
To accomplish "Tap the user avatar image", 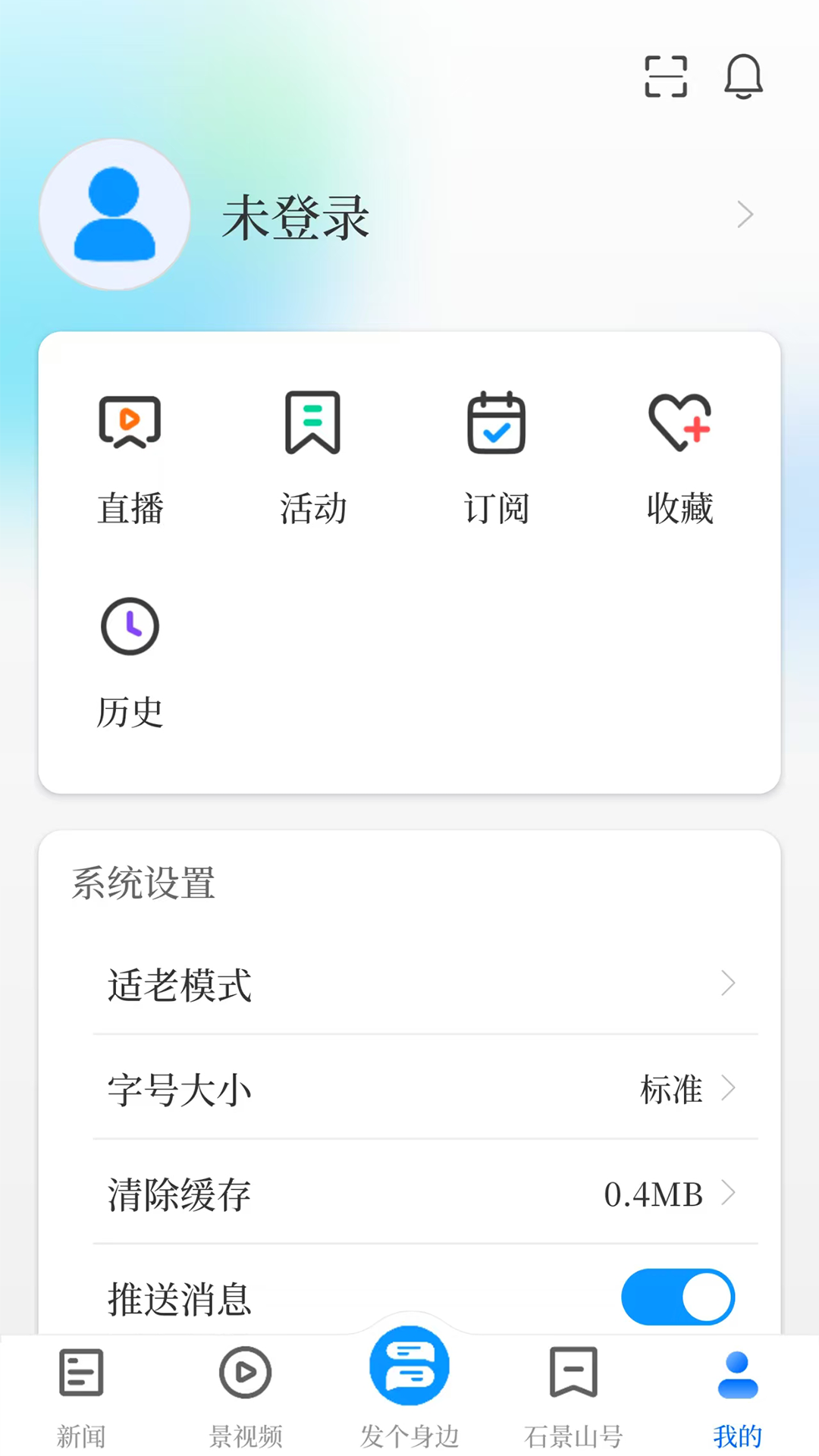I will [114, 215].
